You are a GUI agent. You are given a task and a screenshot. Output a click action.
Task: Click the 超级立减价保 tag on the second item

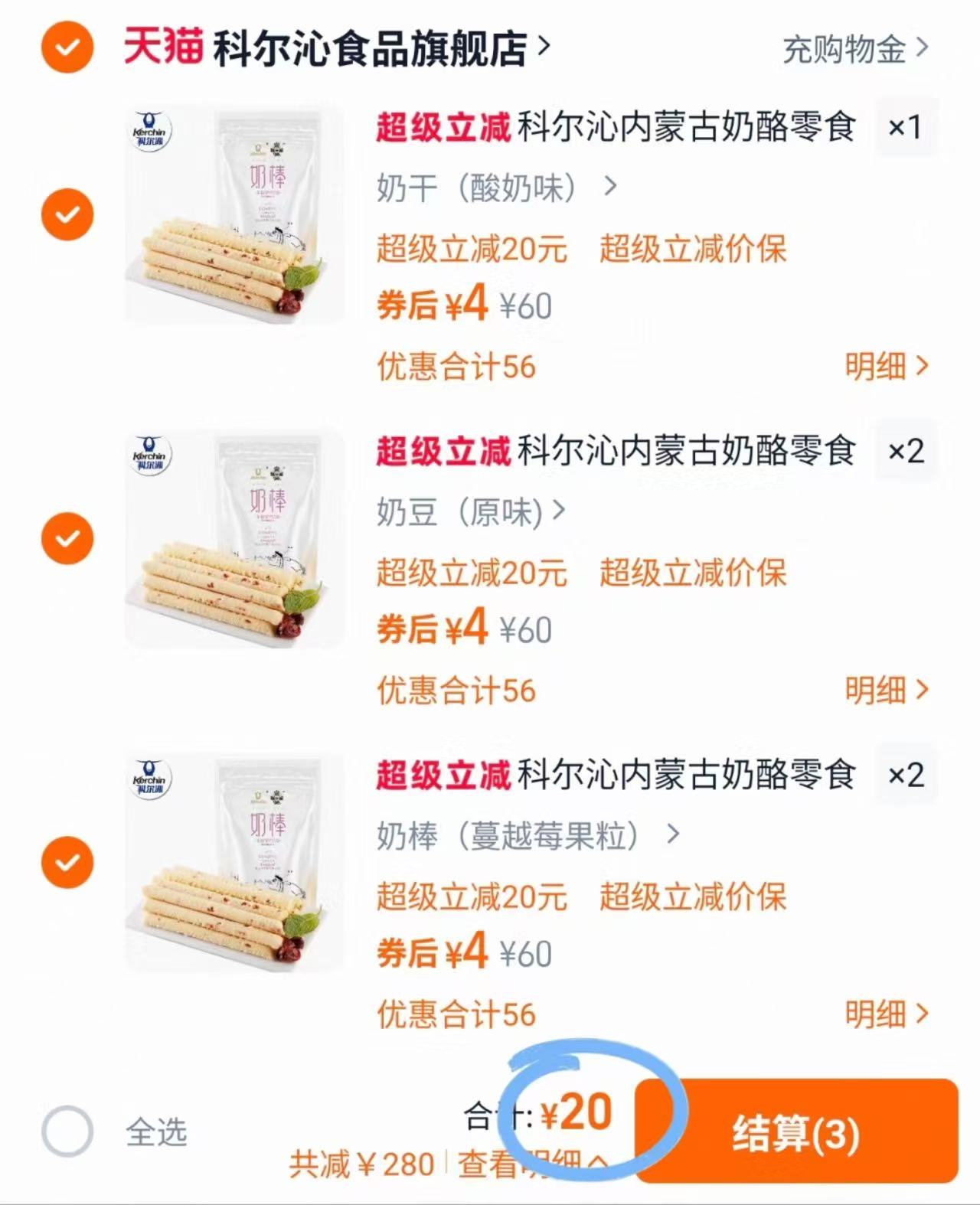click(693, 570)
